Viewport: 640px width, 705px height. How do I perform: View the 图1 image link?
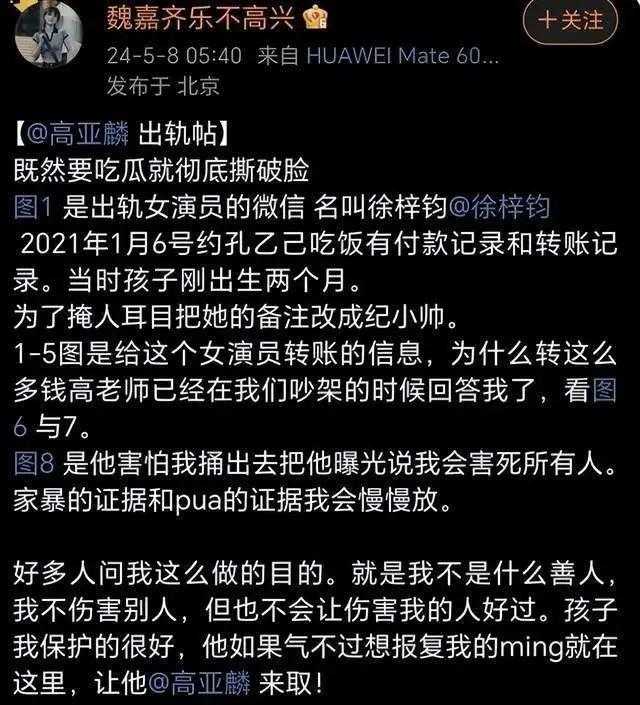click(x=38, y=208)
